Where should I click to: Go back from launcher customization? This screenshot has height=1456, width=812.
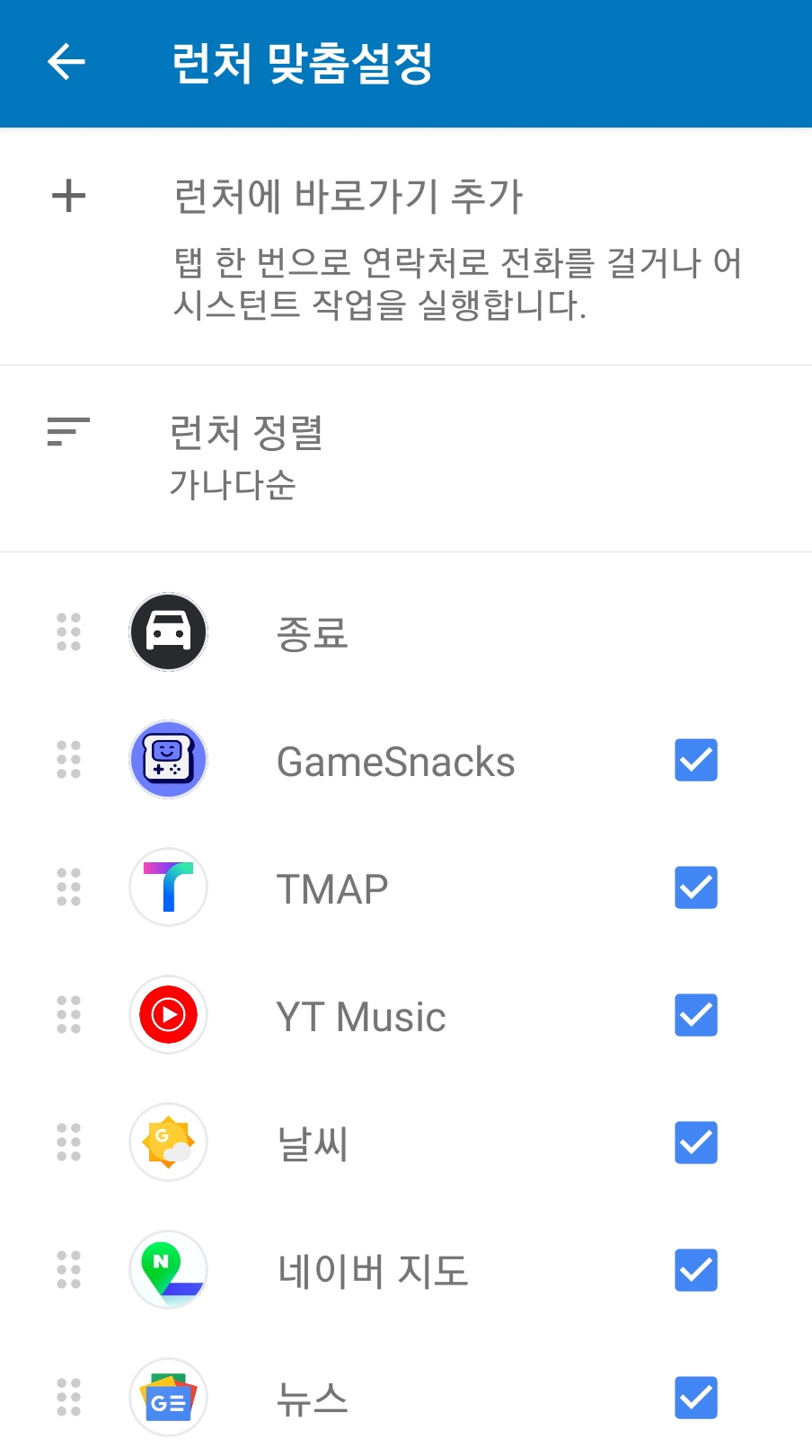click(x=66, y=63)
